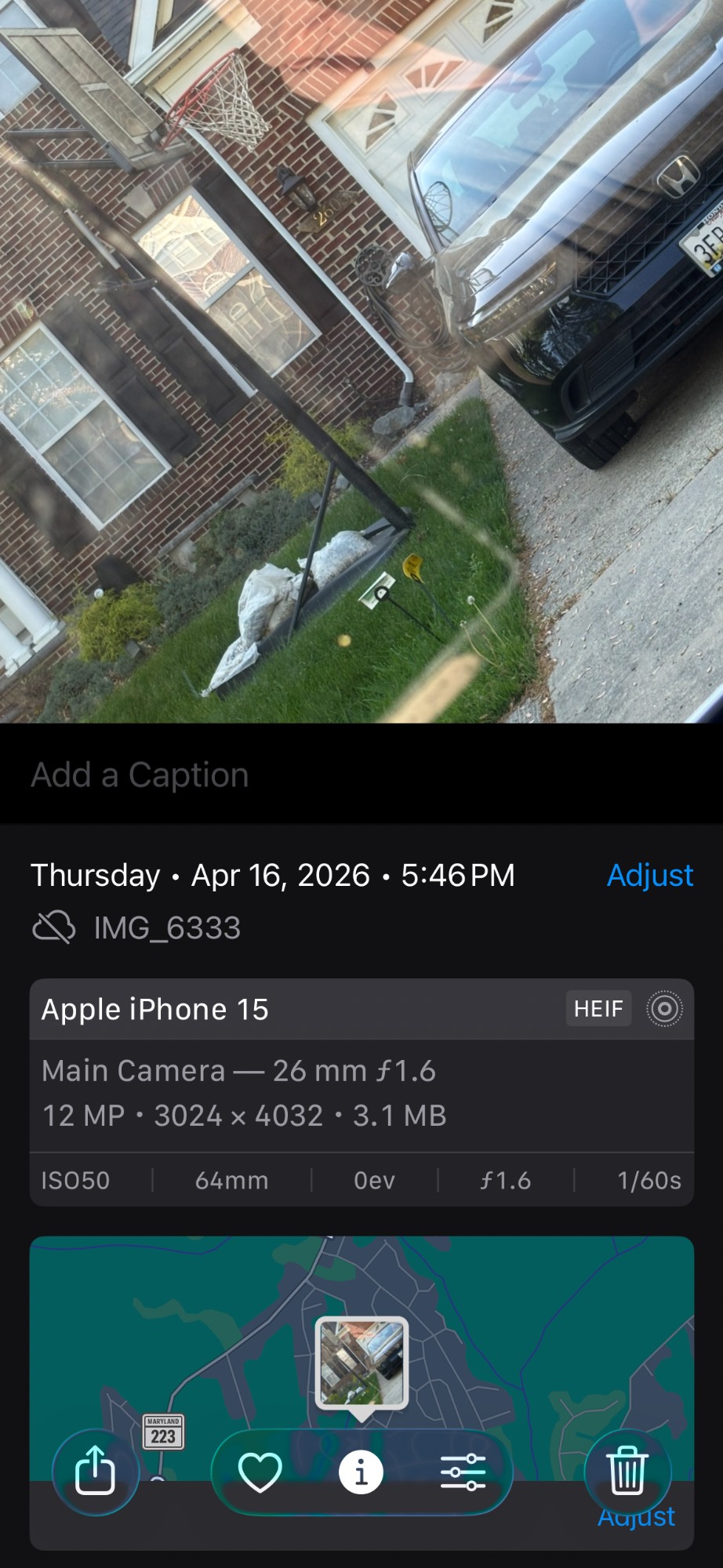Add a caption to the photo
Screen dimensions: 723x1568
click(x=140, y=775)
